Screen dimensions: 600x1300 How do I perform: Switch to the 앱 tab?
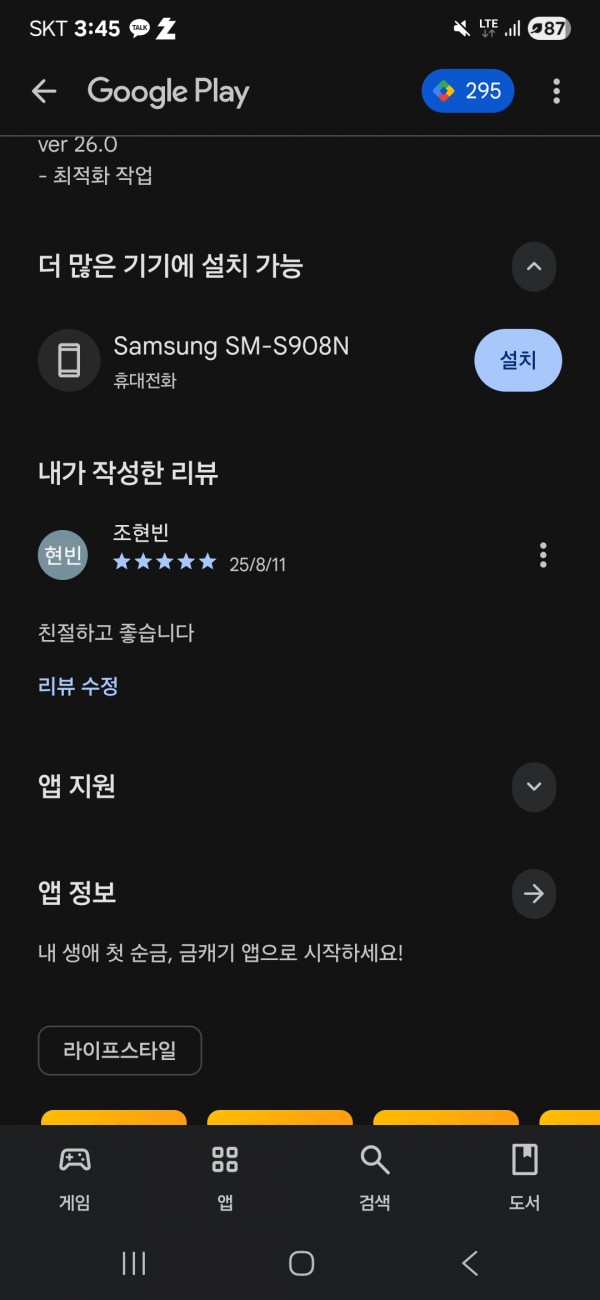[225, 1177]
